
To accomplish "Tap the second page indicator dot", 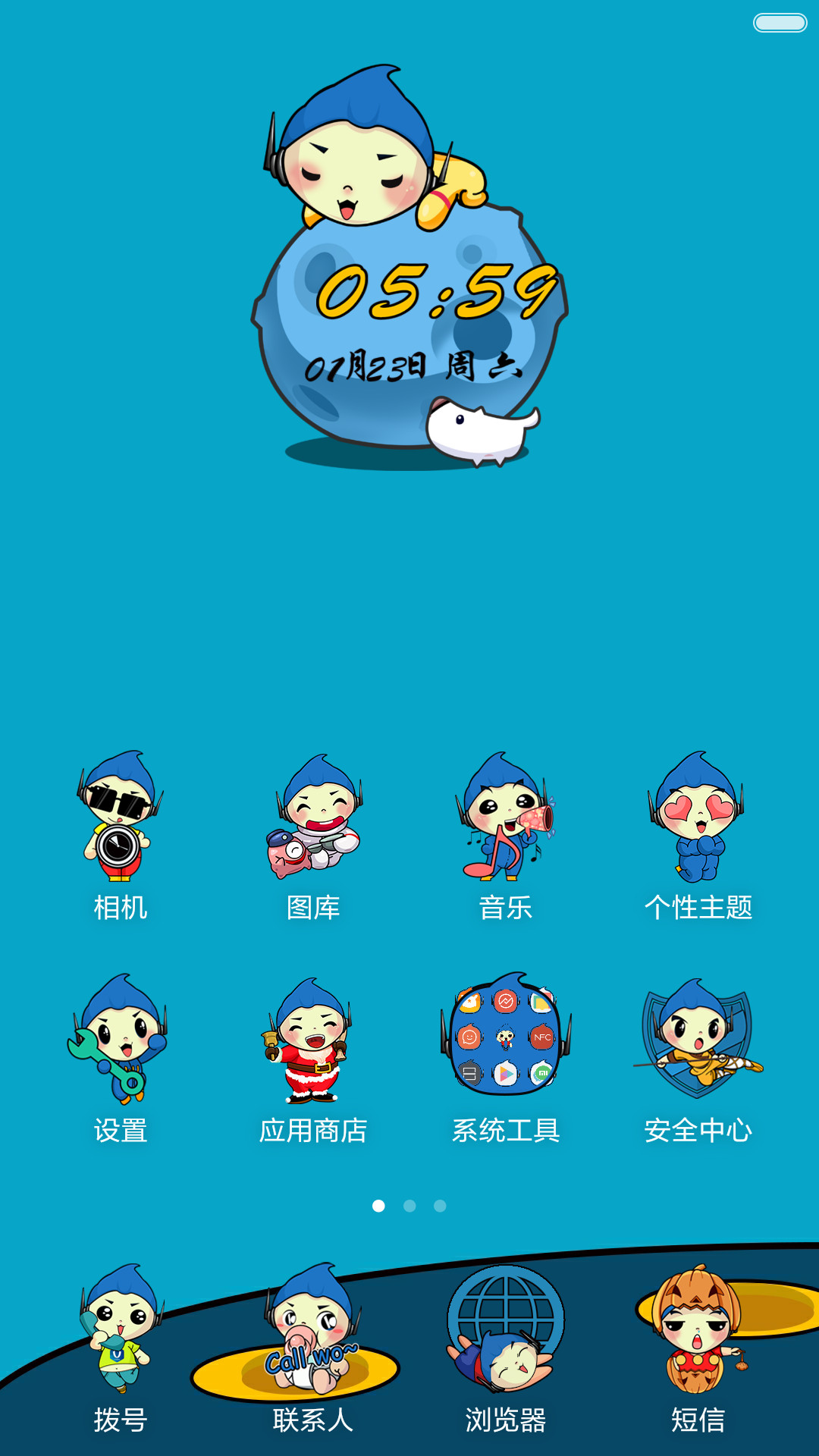I will click(409, 1206).
